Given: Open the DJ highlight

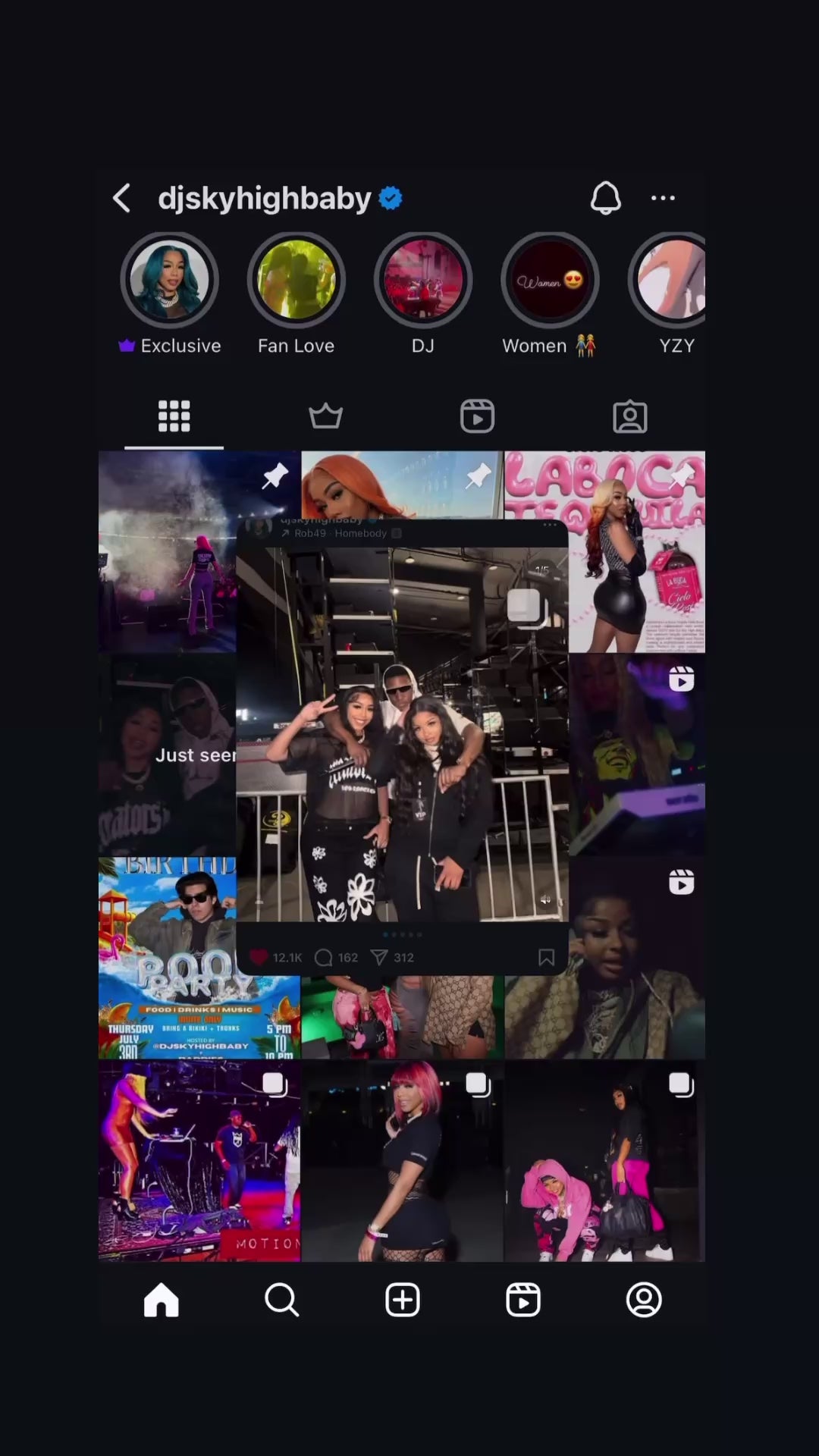Looking at the screenshot, I should pos(422,281).
